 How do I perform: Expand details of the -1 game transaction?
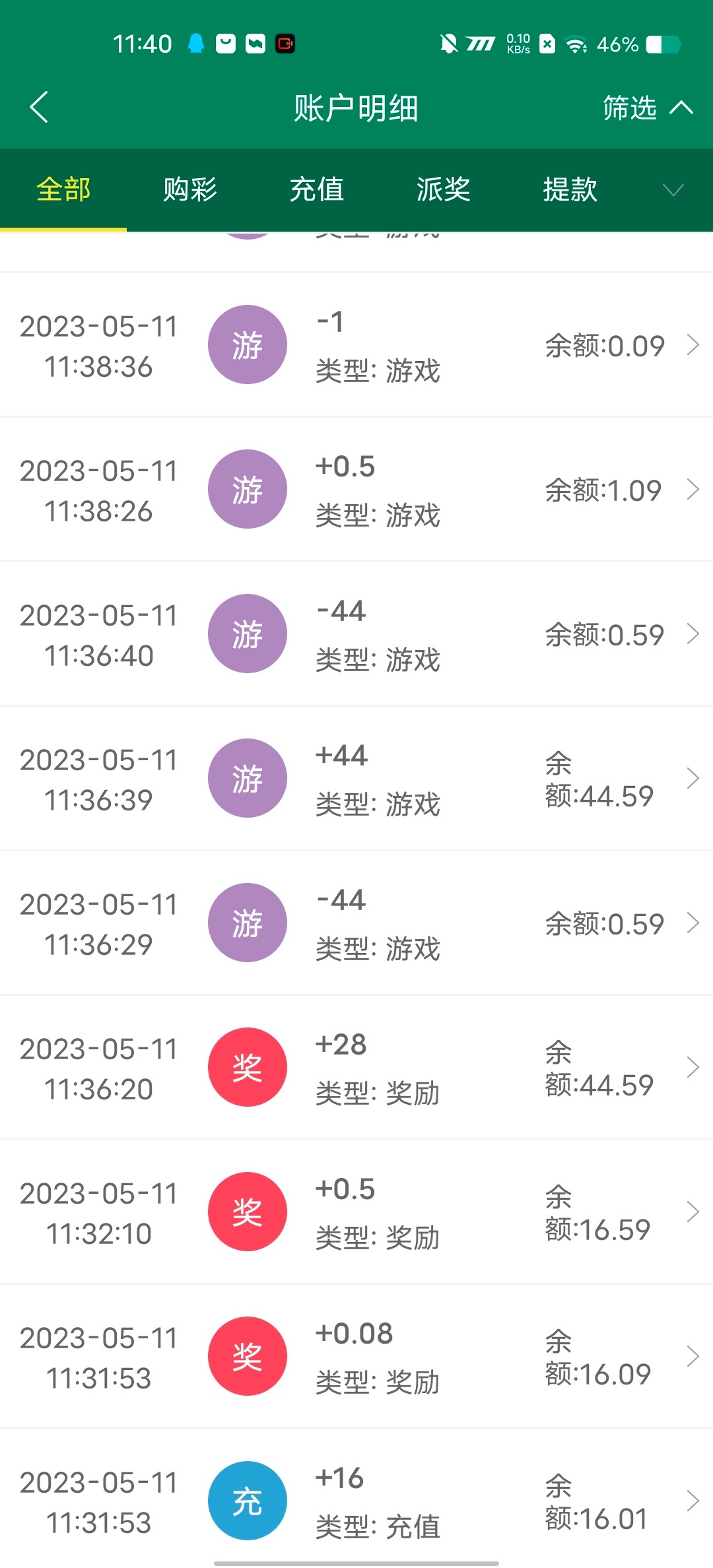[695, 344]
